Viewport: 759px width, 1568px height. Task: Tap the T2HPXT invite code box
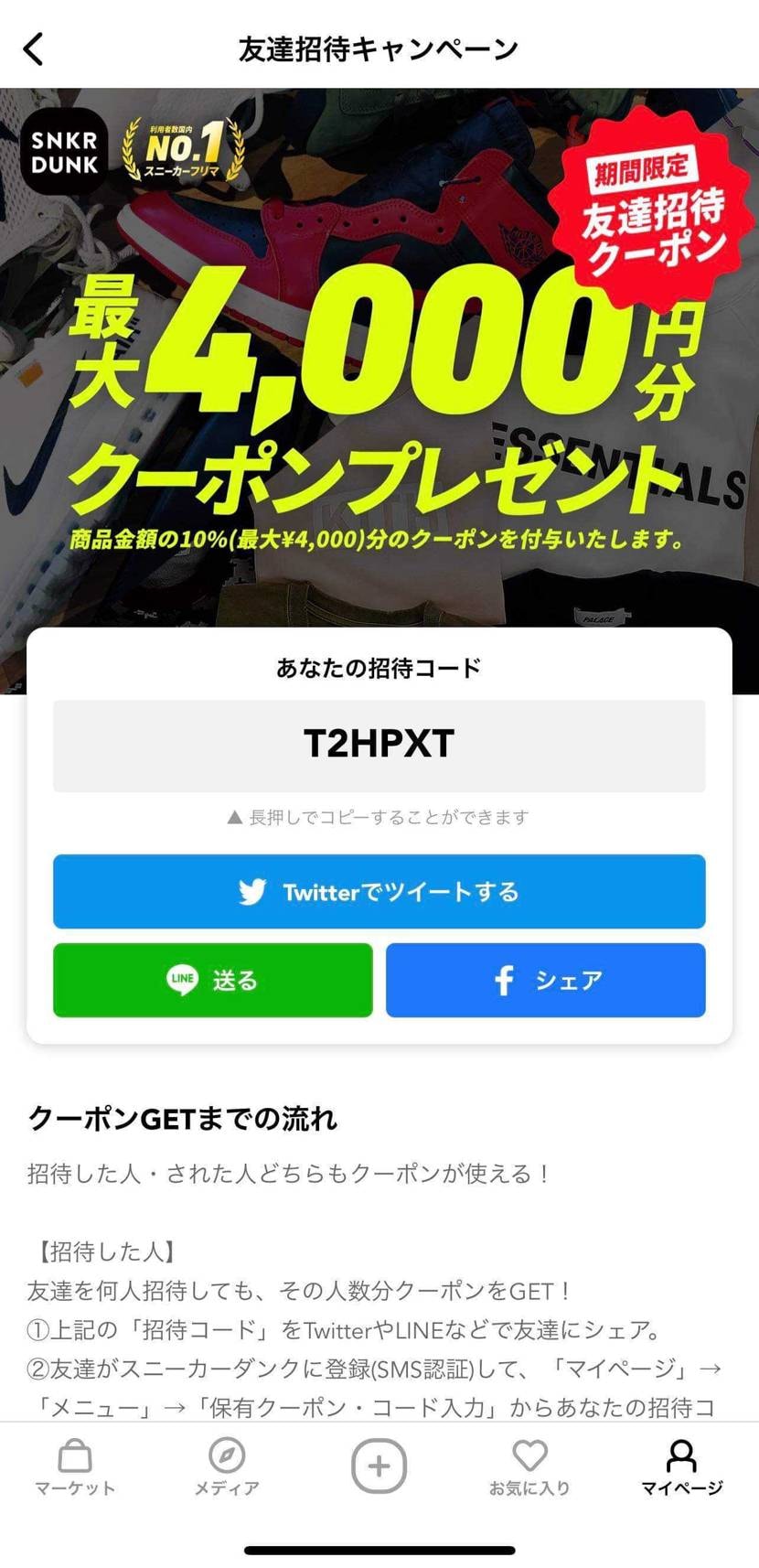pos(379,745)
